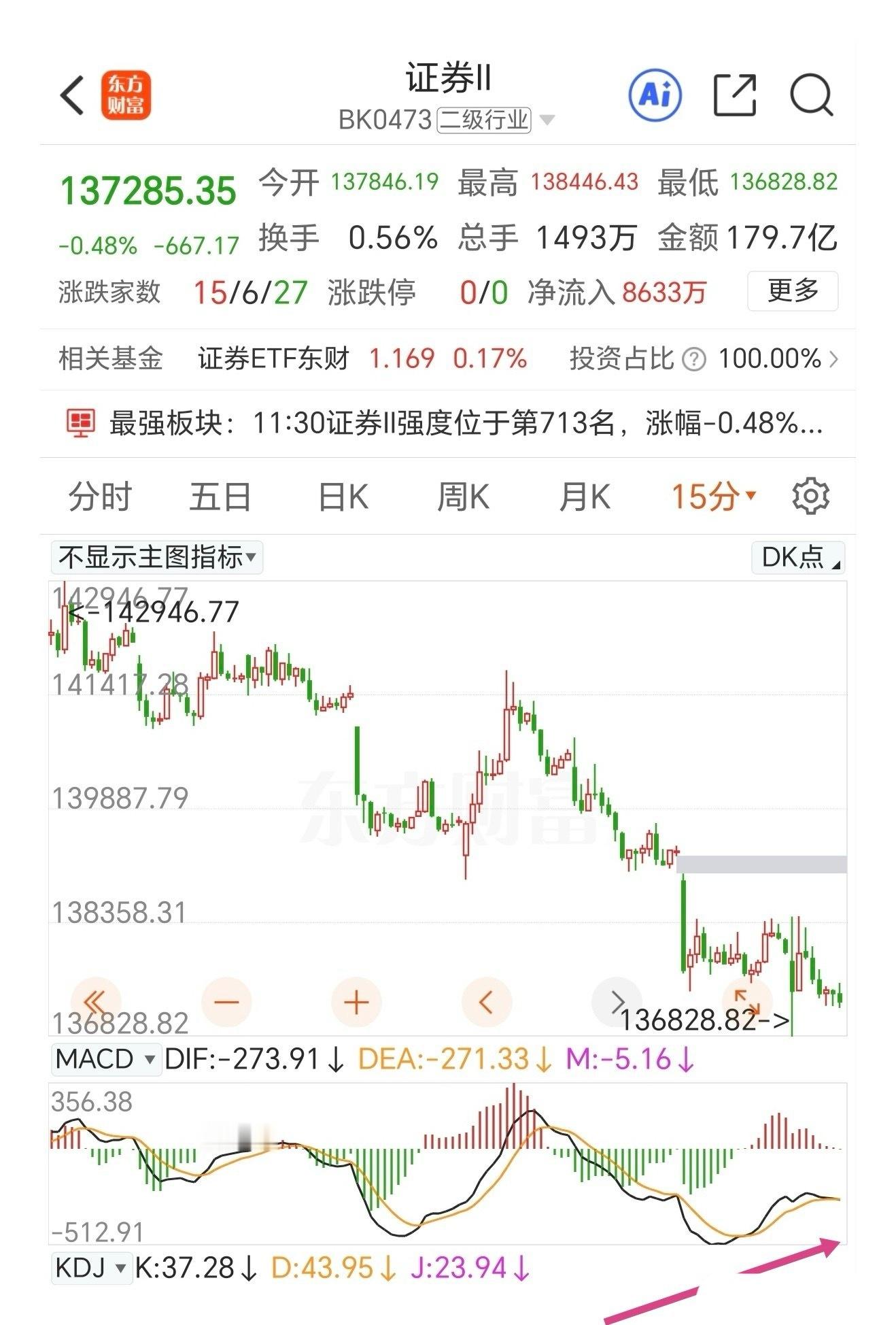Select the 日K chart tab
The width and height of the screenshot is (896, 1325).
pos(343,497)
